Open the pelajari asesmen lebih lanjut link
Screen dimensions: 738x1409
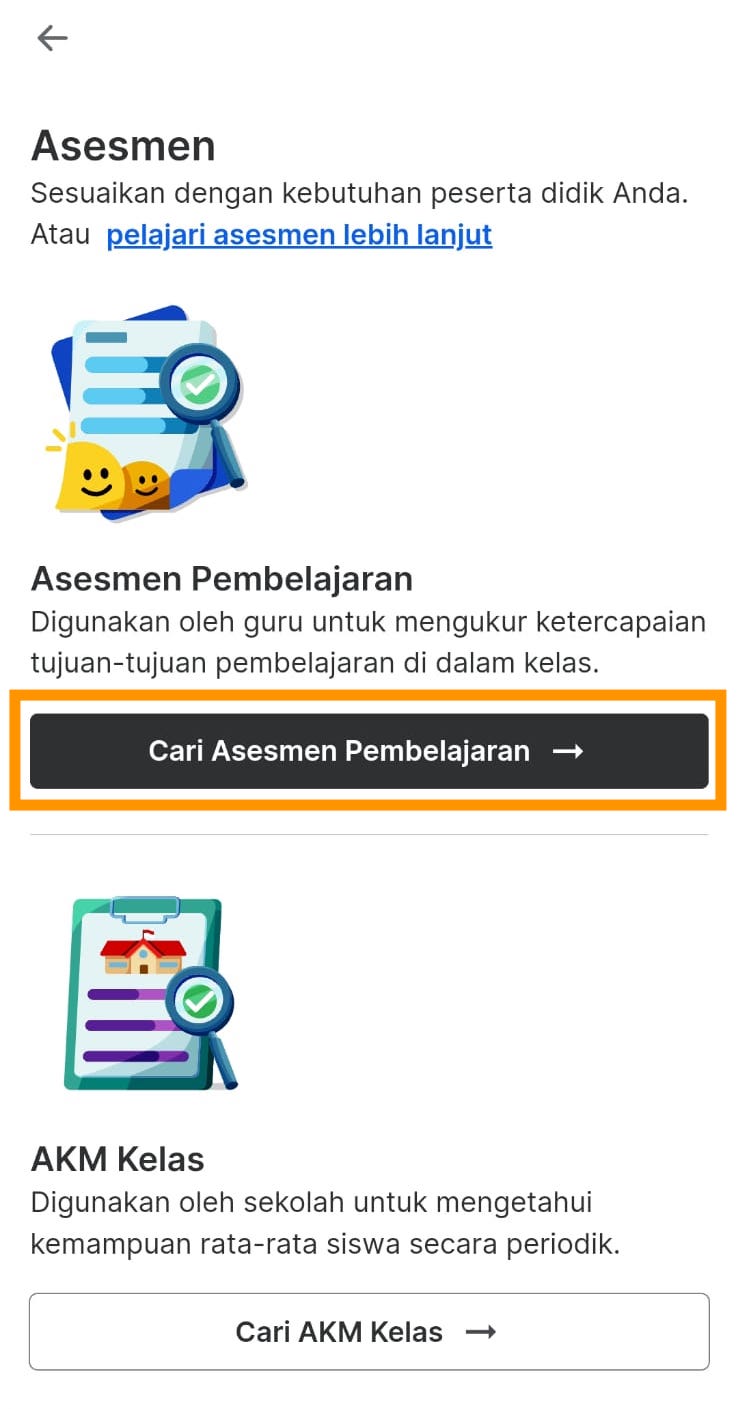[x=299, y=235]
